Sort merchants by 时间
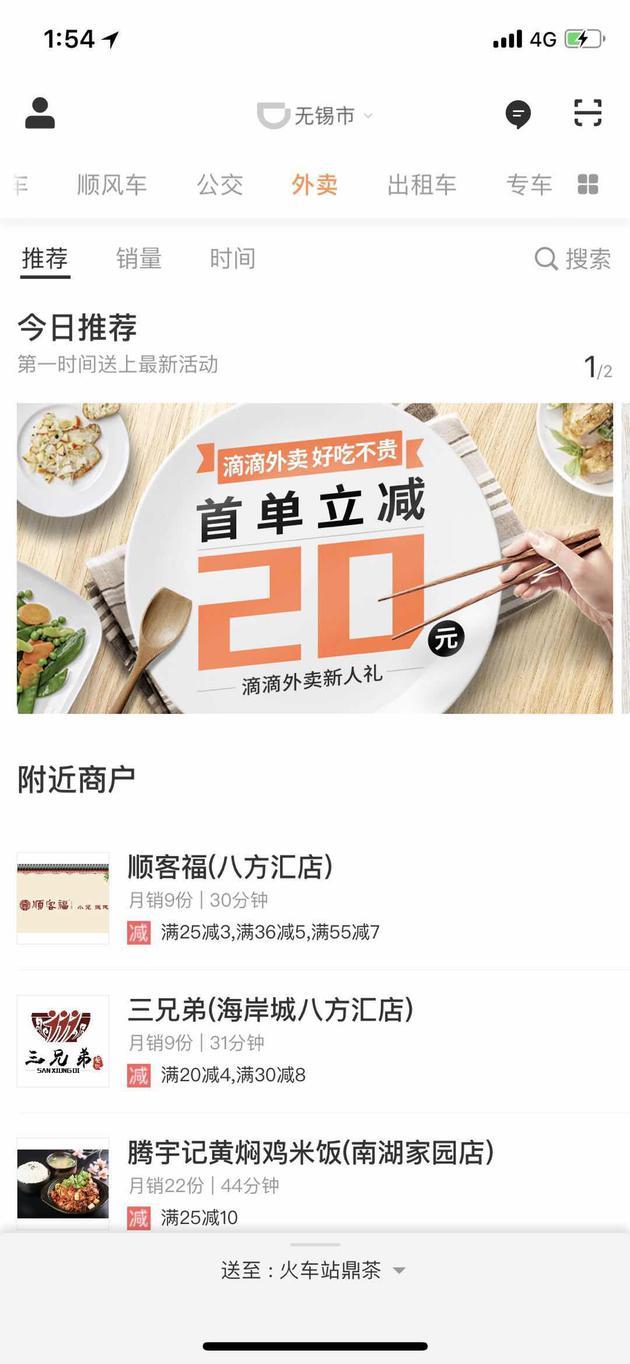Screen dimensions: 630x1364 [x=233, y=259]
